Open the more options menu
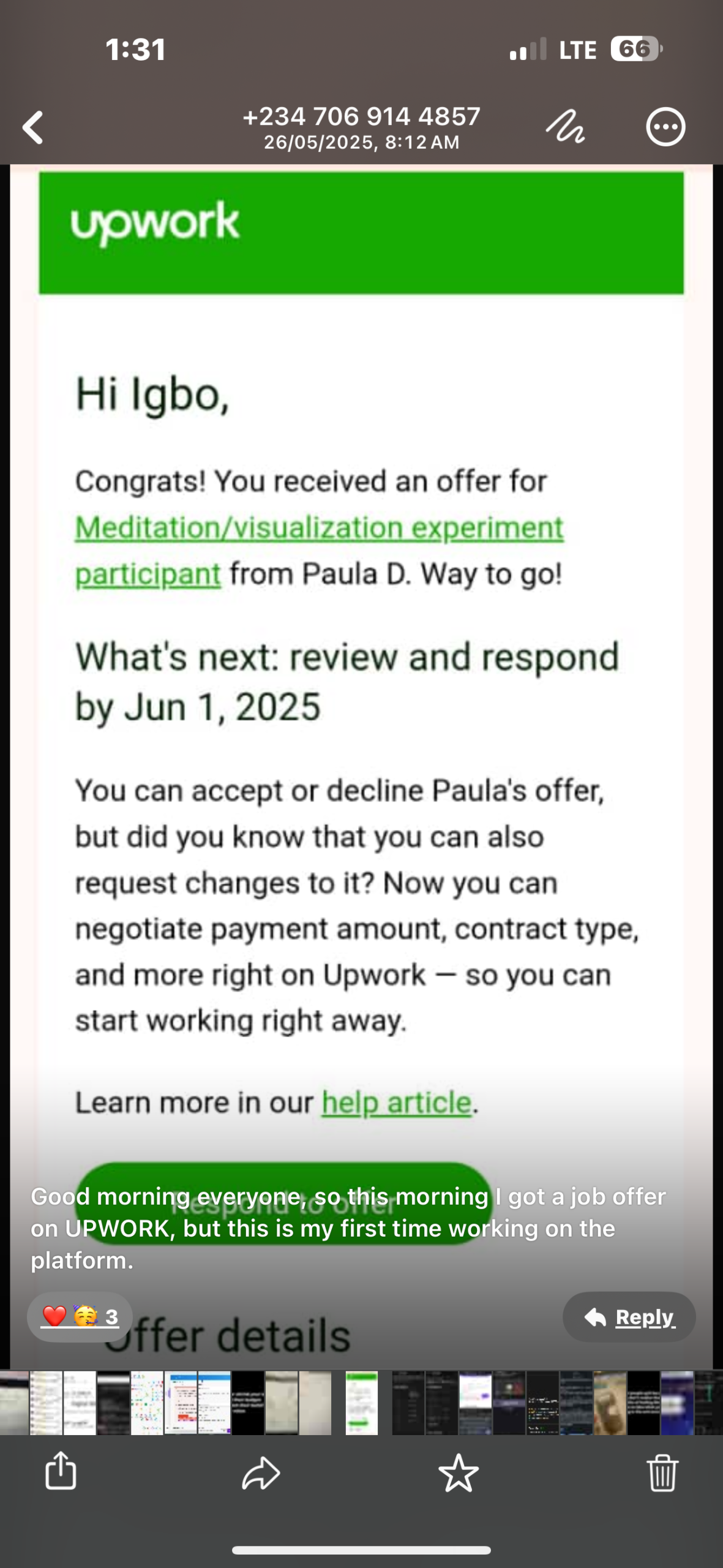Screen dimensions: 723x1568 click(x=665, y=127)
